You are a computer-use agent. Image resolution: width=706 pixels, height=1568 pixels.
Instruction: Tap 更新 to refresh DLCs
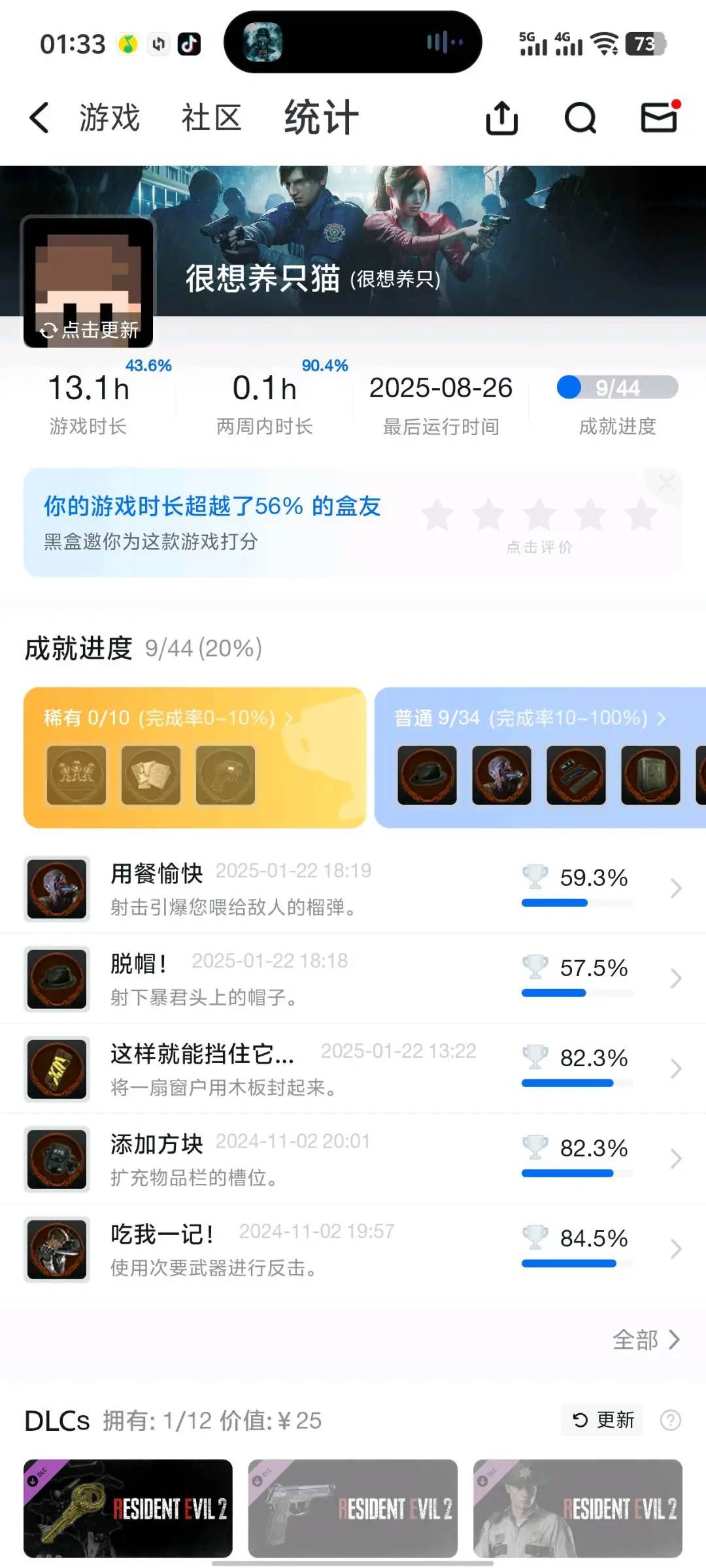tap(603, 1420)
